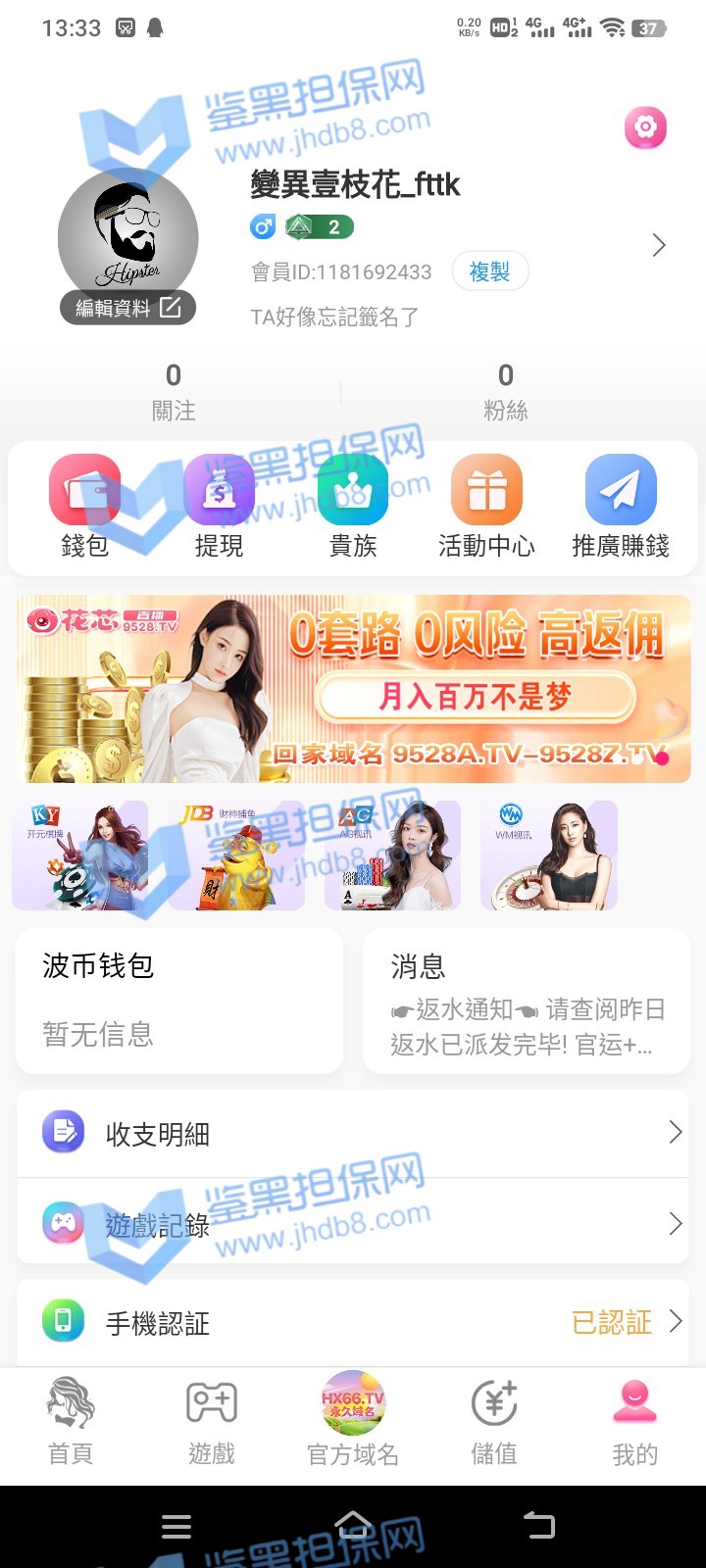This screenshot has height=1568, width=706.
Task: Open the AG视讯 game tile
Action: click(x=392, y=856)
